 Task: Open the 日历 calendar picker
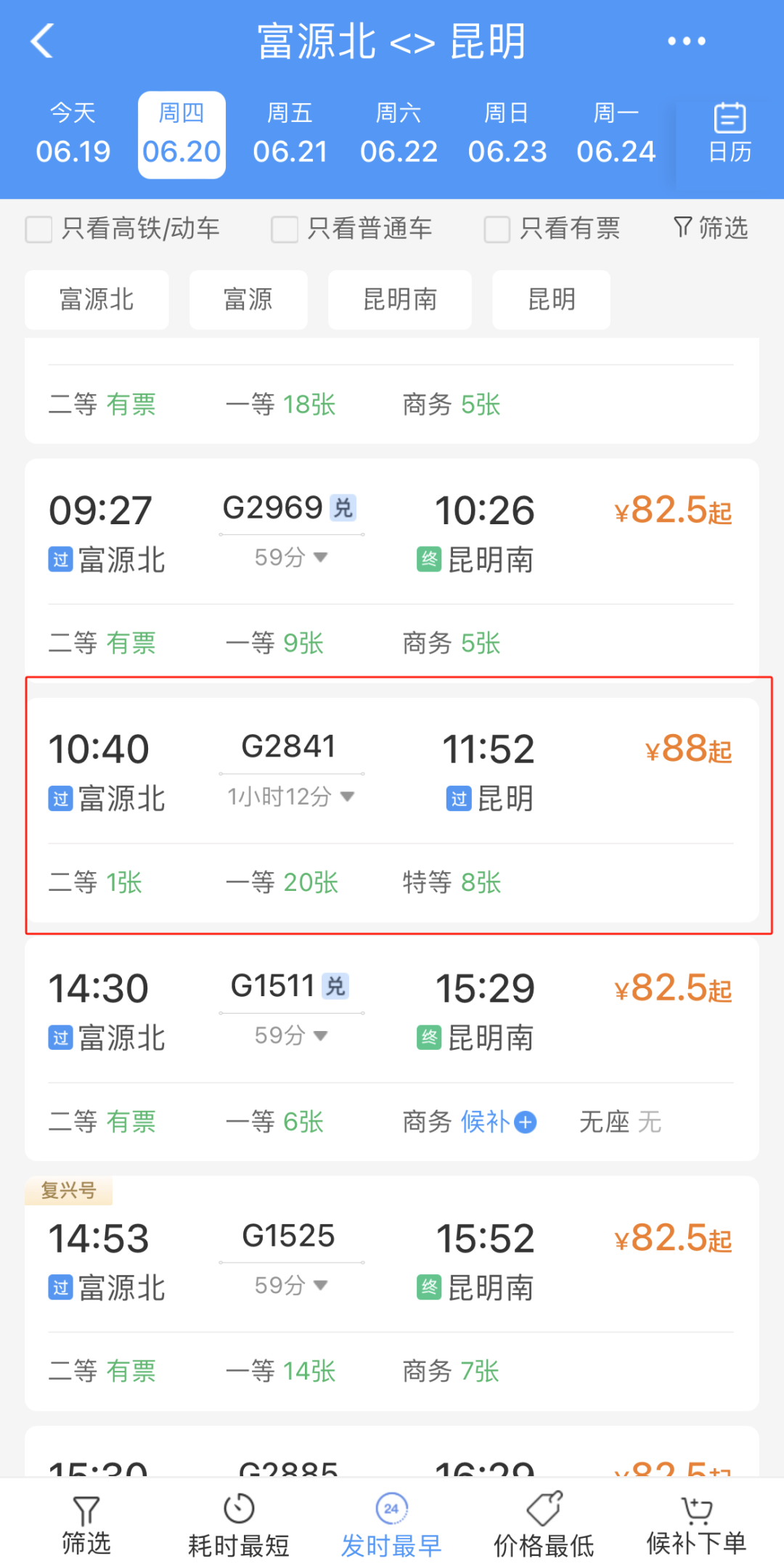click(730, 134)
